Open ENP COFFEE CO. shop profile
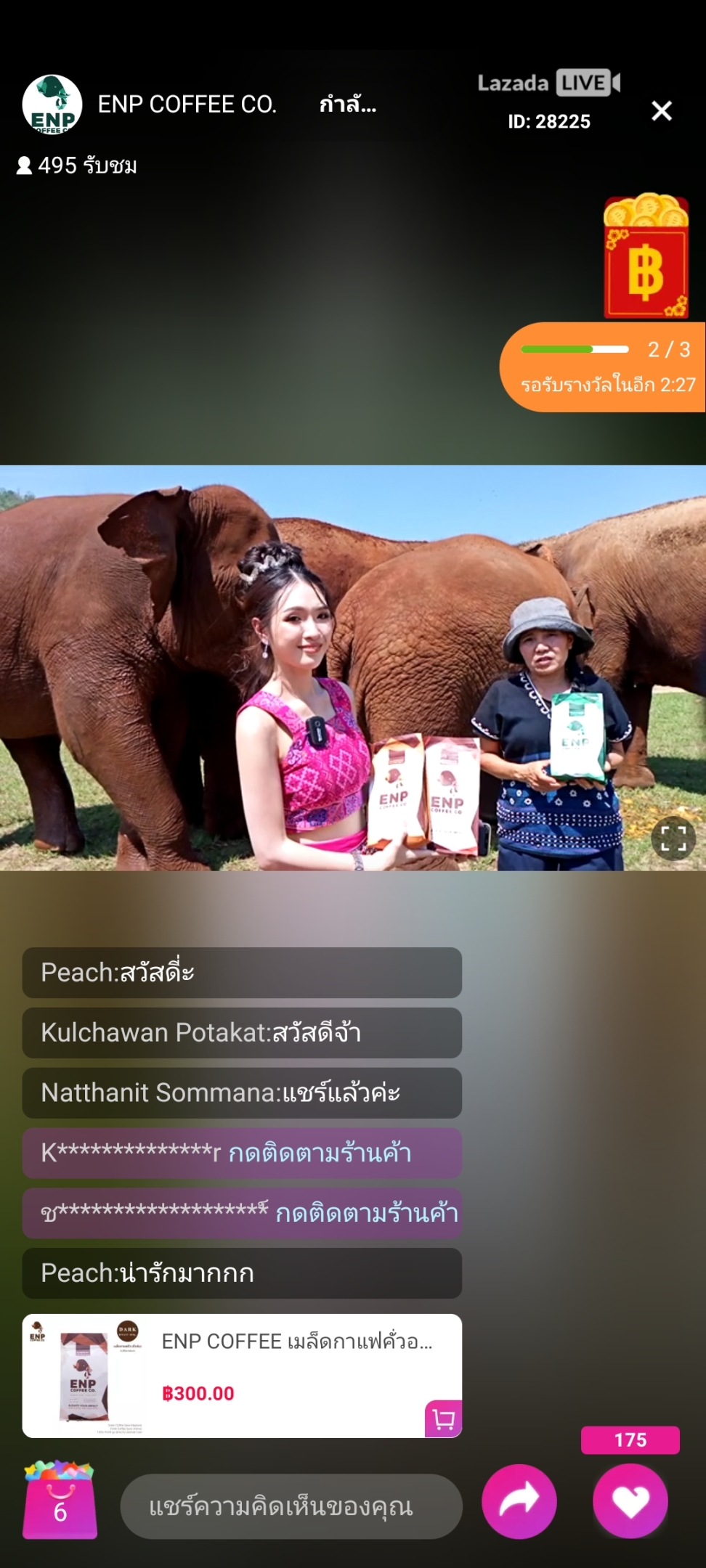The width and height of the screenshot is (706, 1568). click(52, 105)
